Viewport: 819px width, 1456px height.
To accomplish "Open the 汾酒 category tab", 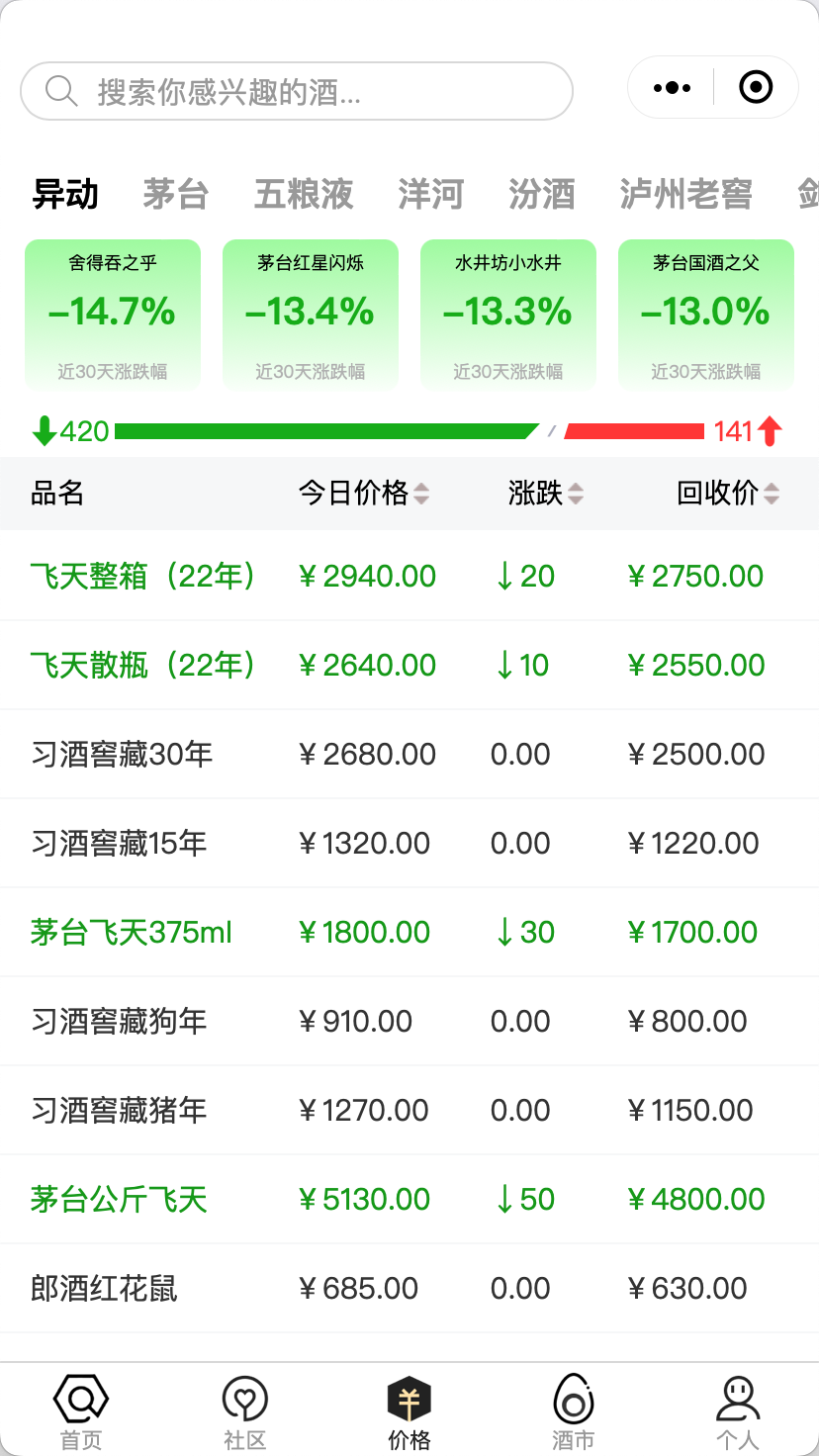I will pos(542,194).
